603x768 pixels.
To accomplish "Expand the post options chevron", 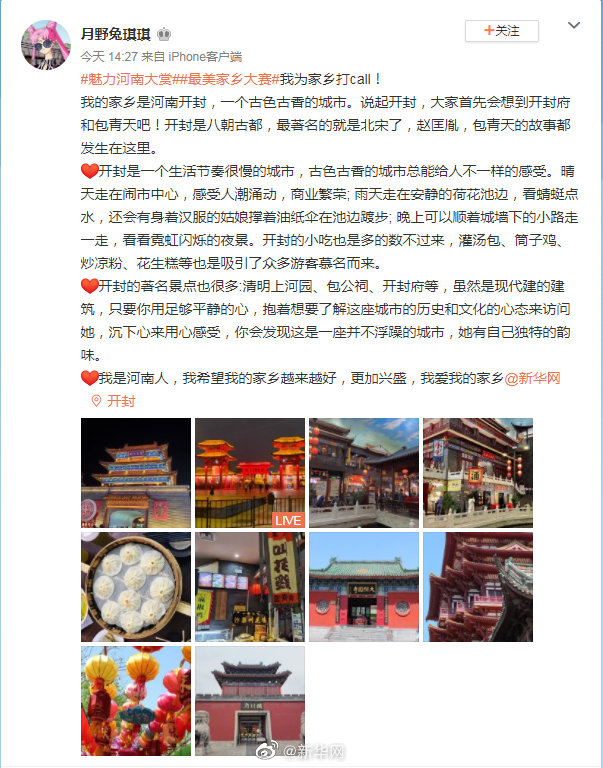I will click(573, 23).
